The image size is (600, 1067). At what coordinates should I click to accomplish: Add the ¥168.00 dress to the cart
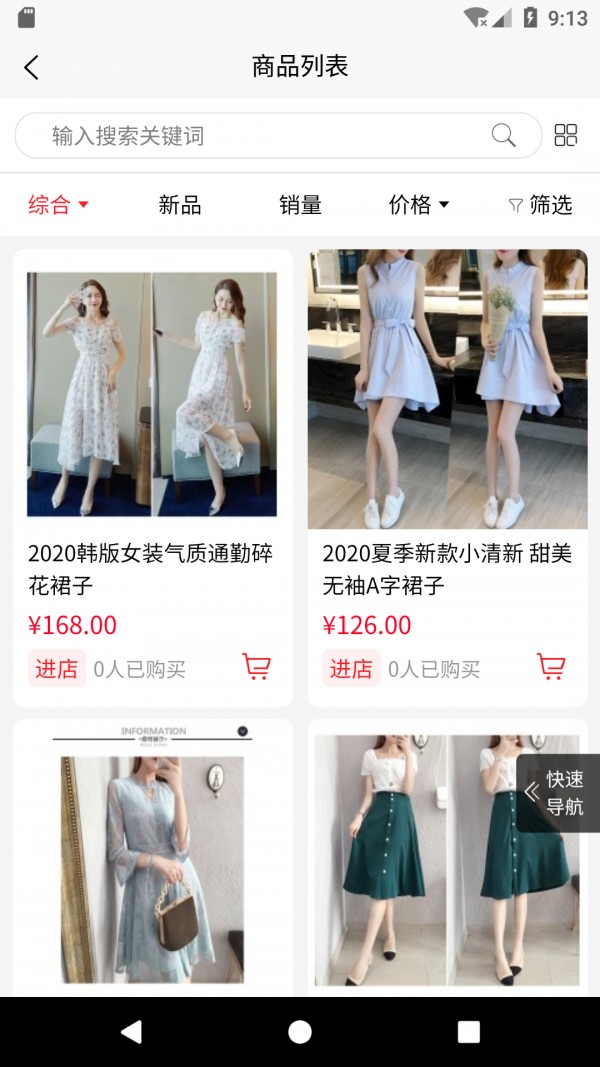tap(257, 667)
